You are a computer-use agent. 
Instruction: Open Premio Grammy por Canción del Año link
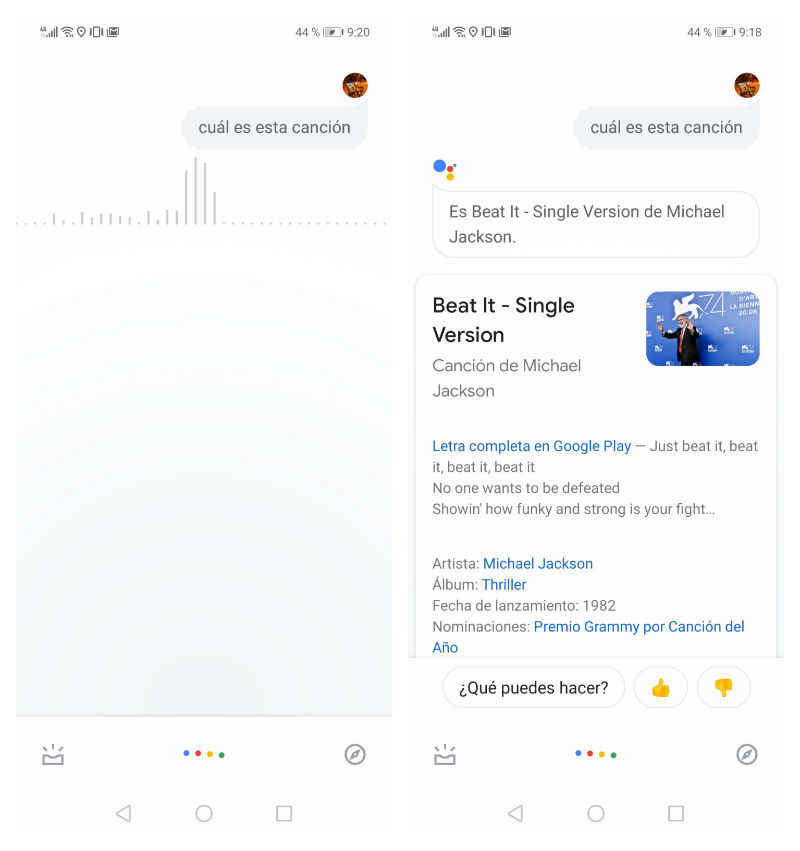click(x=638, y=627)
